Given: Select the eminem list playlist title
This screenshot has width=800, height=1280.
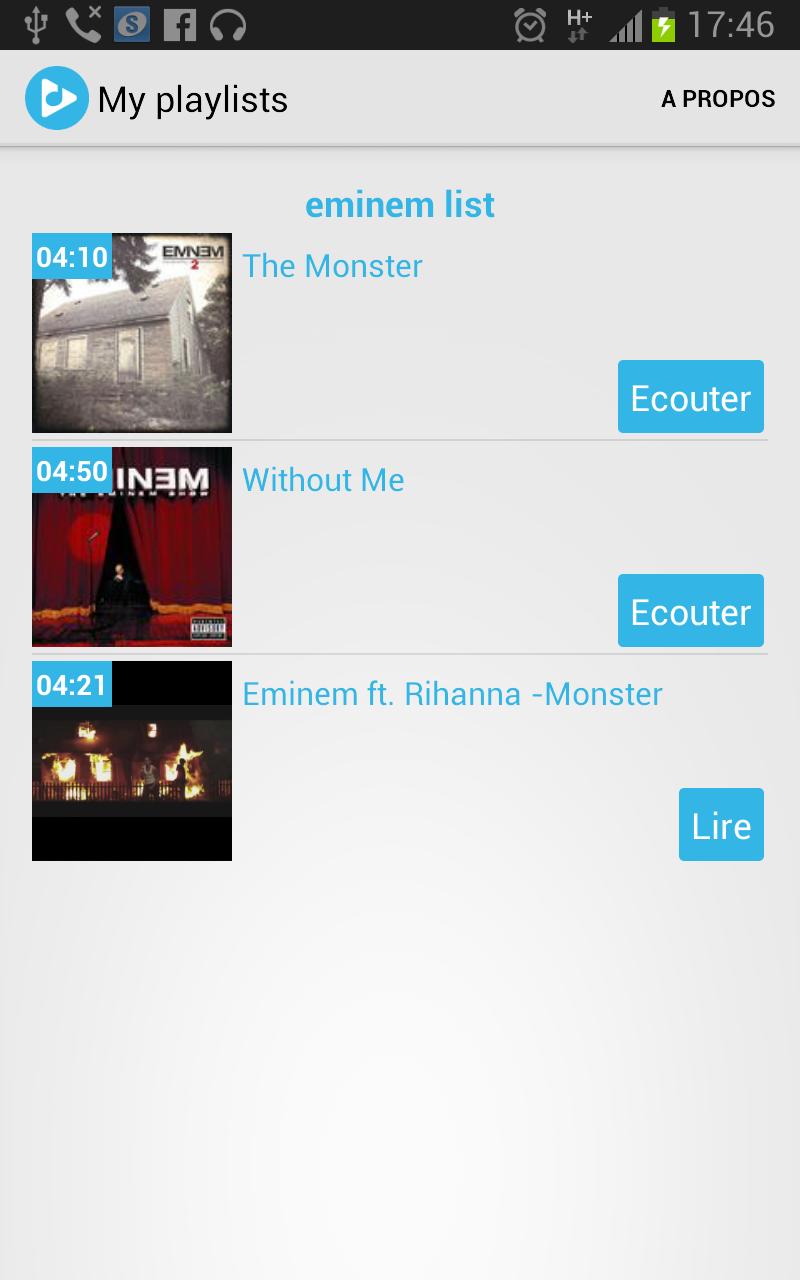Looking at the screenshot, I should (400, 205).
